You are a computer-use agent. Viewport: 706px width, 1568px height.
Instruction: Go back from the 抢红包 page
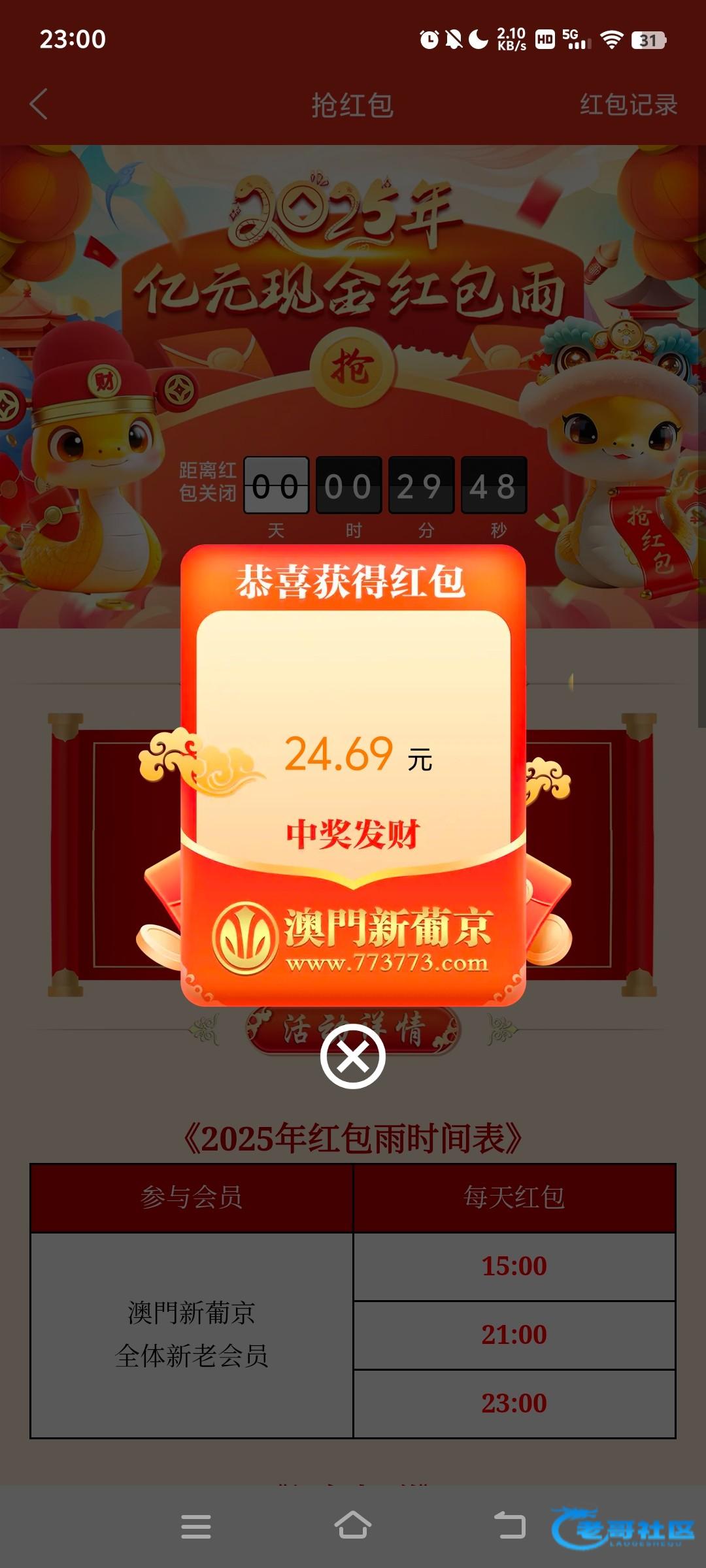pyautogui.click(x=39, y=105)
